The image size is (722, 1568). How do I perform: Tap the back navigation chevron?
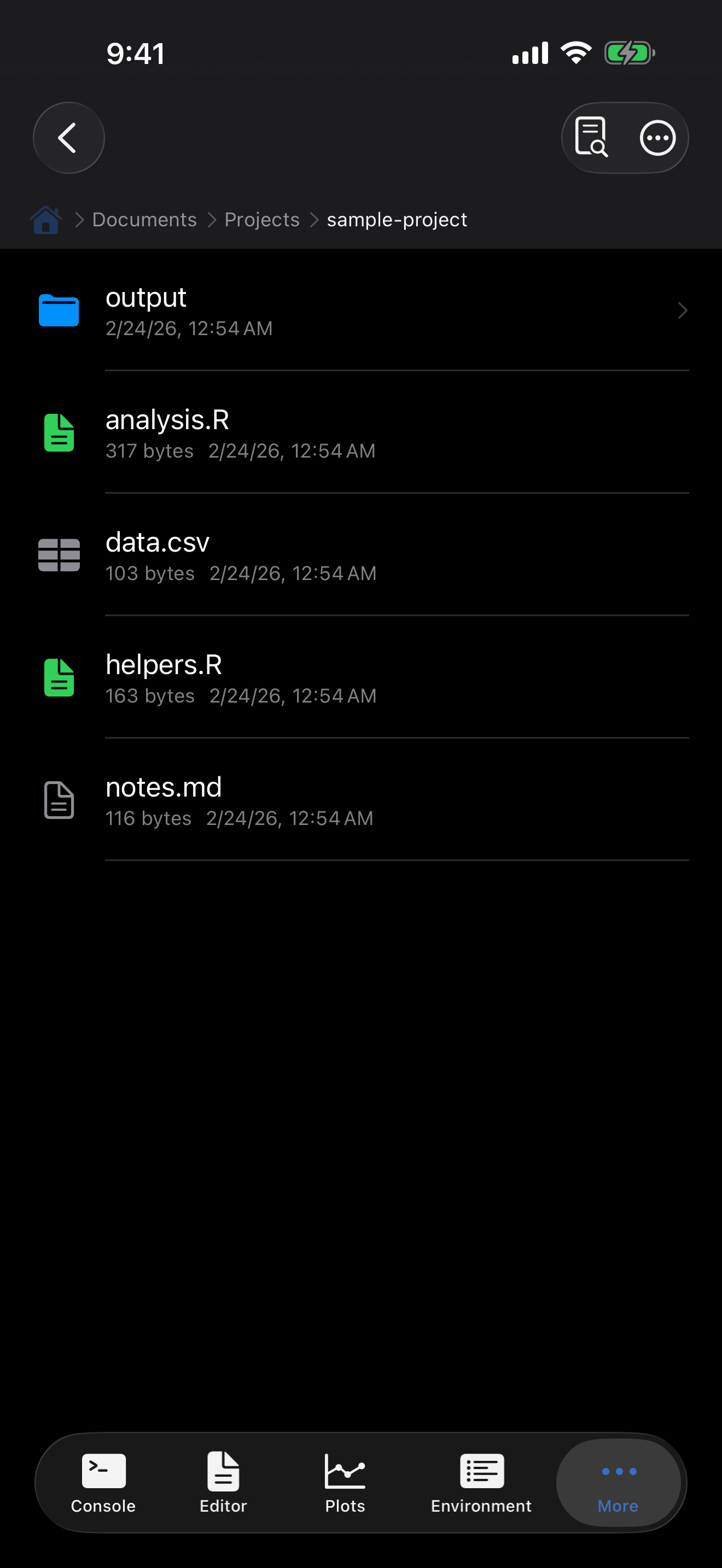coord(68,138)
